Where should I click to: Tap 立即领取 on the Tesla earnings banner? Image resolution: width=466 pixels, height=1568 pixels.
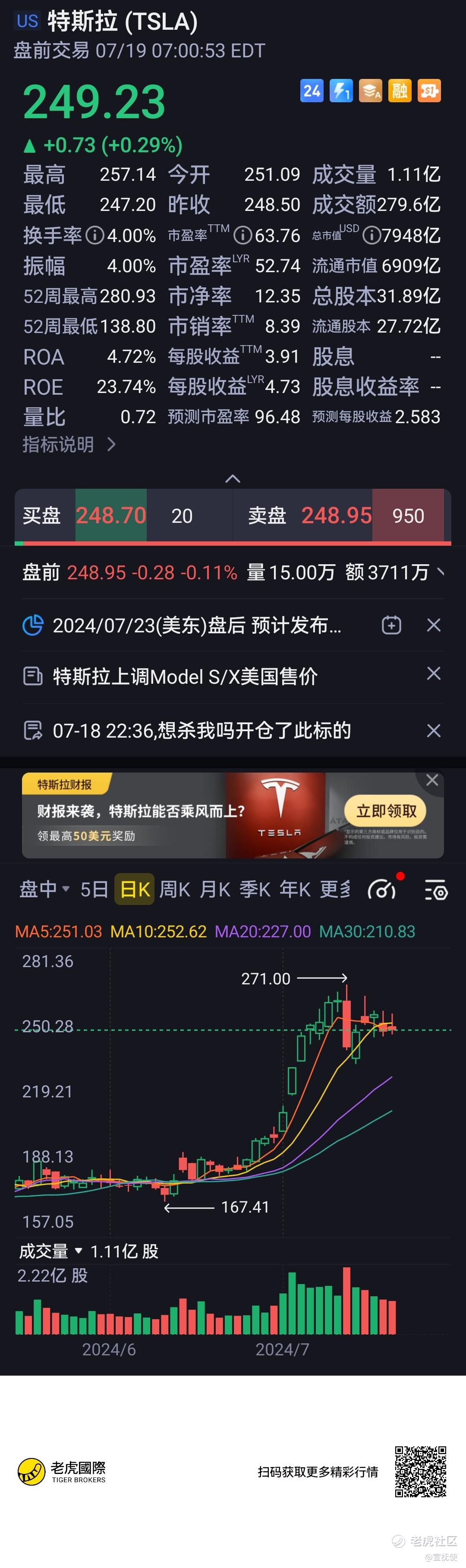[386, 811]
